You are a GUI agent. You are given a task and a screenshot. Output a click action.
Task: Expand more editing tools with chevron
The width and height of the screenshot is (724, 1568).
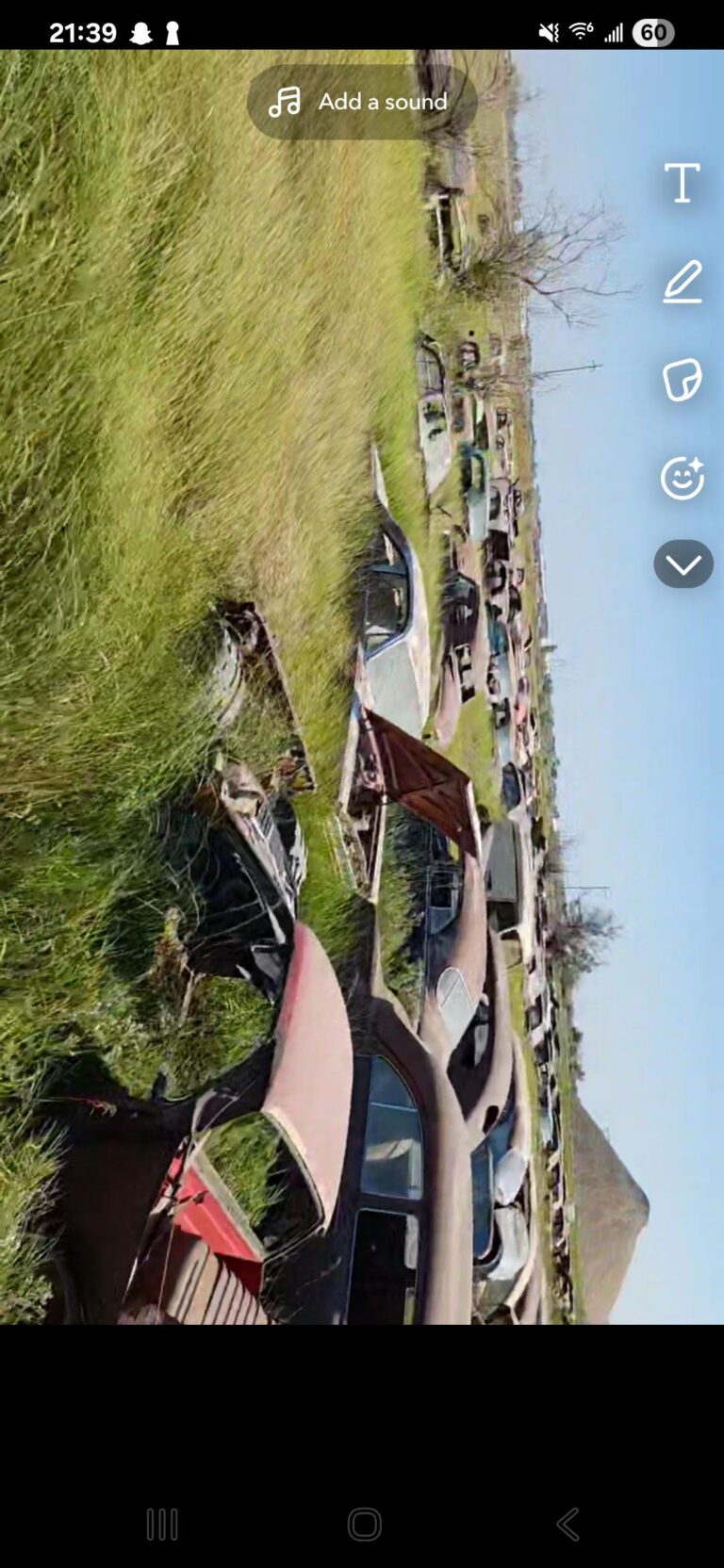(683, 564)
